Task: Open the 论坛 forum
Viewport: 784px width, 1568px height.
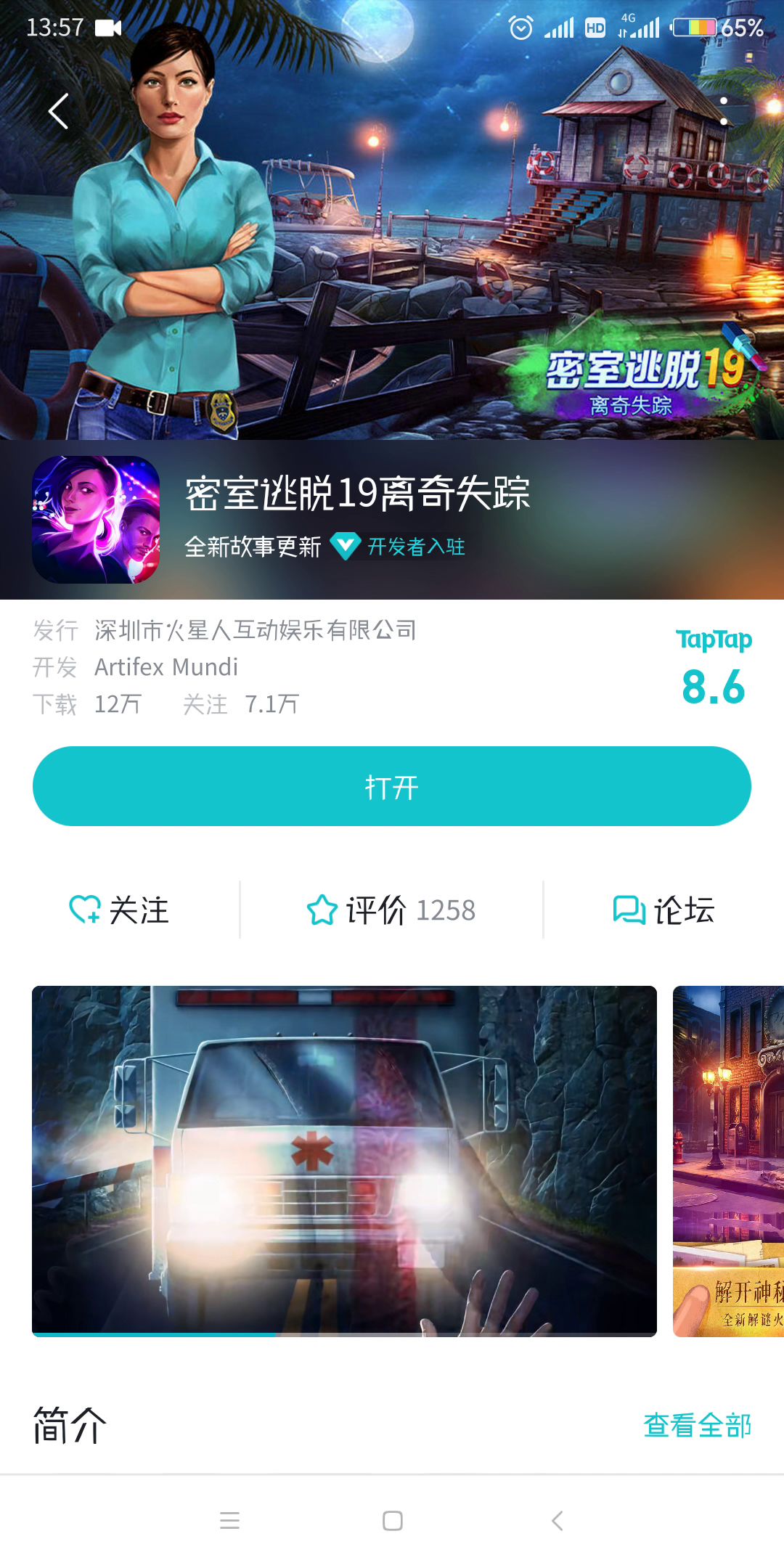Action: (663, 910)
